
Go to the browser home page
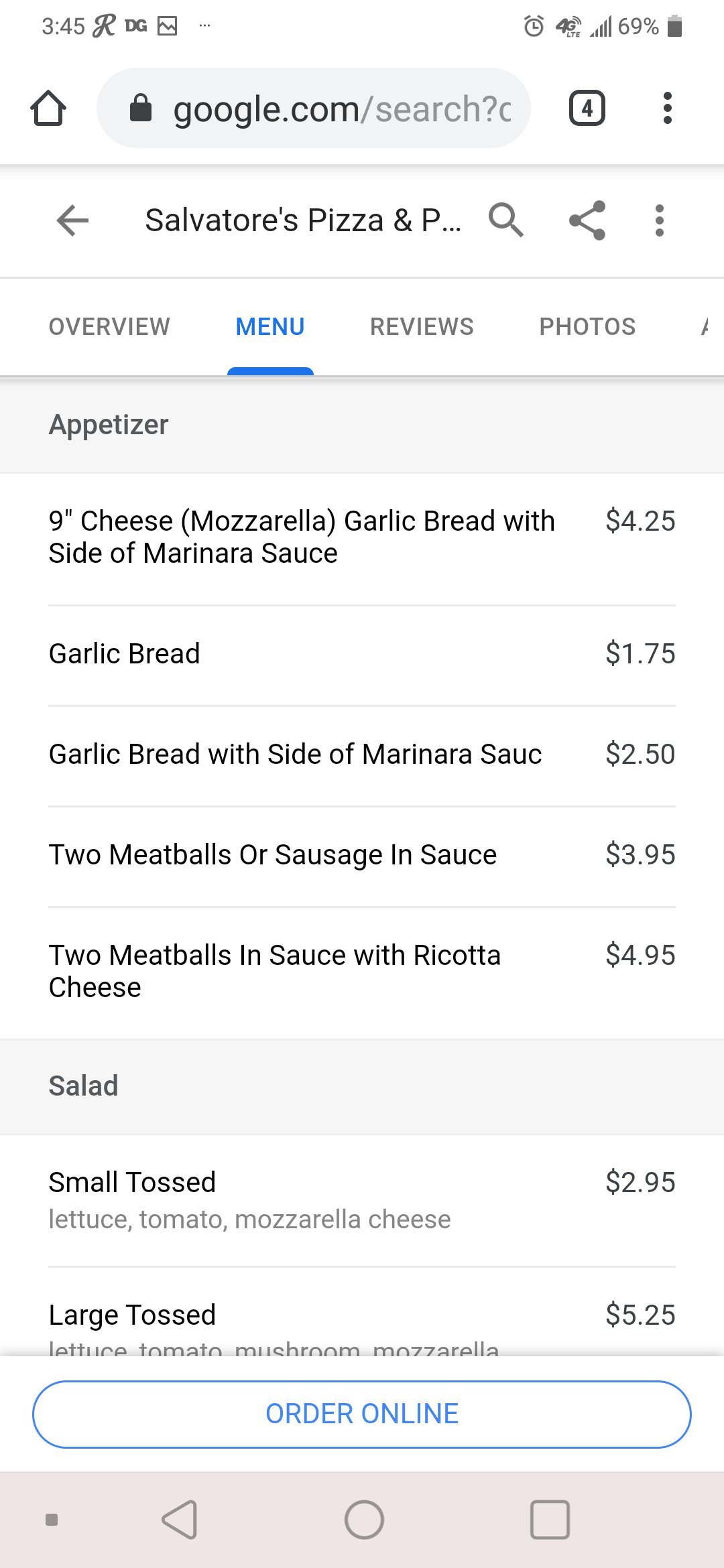pyautogui.click(x=48, y=109)
